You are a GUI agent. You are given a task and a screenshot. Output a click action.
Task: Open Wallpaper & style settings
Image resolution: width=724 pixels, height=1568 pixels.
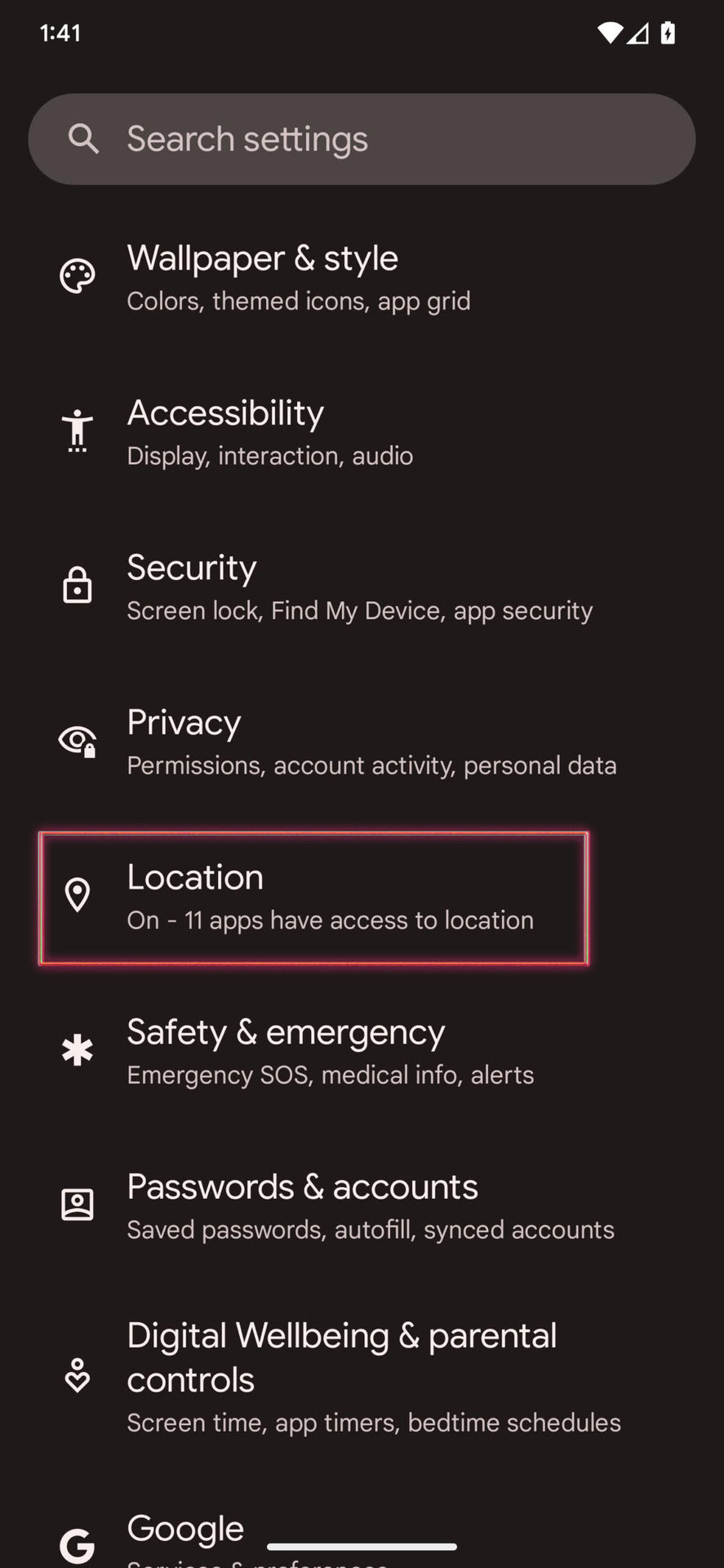[362, 278]
